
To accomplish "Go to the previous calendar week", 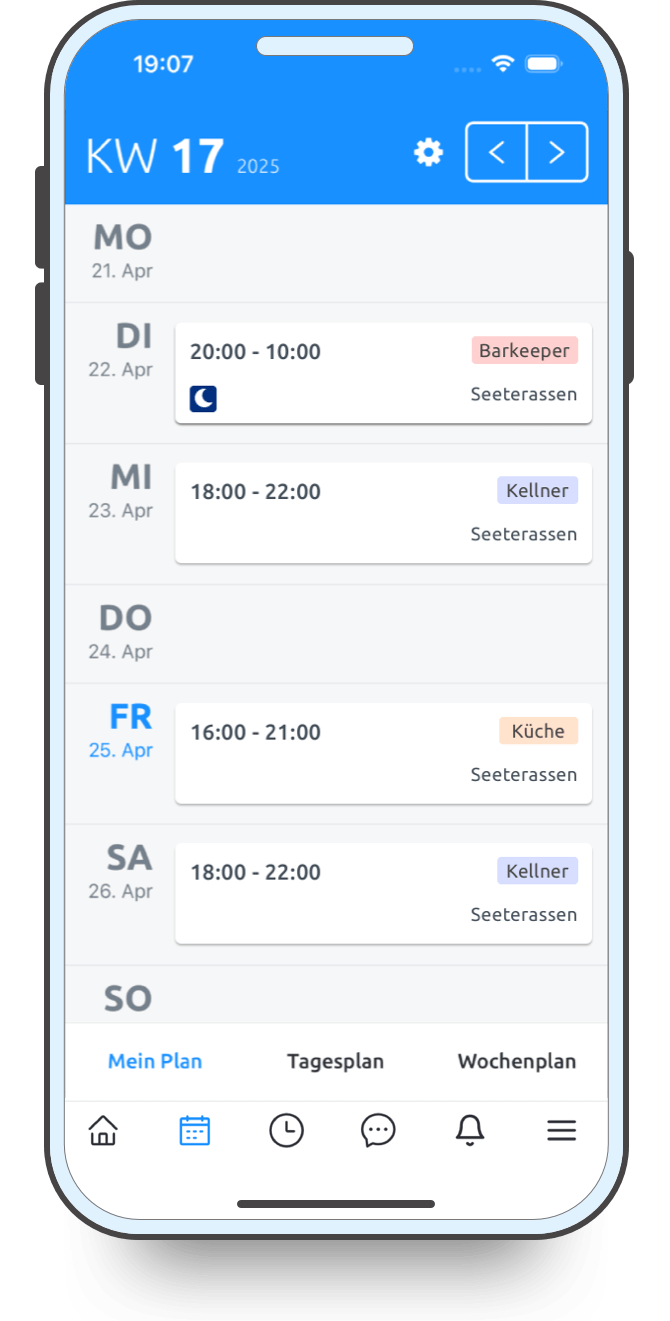I will (x=497, y=152).
